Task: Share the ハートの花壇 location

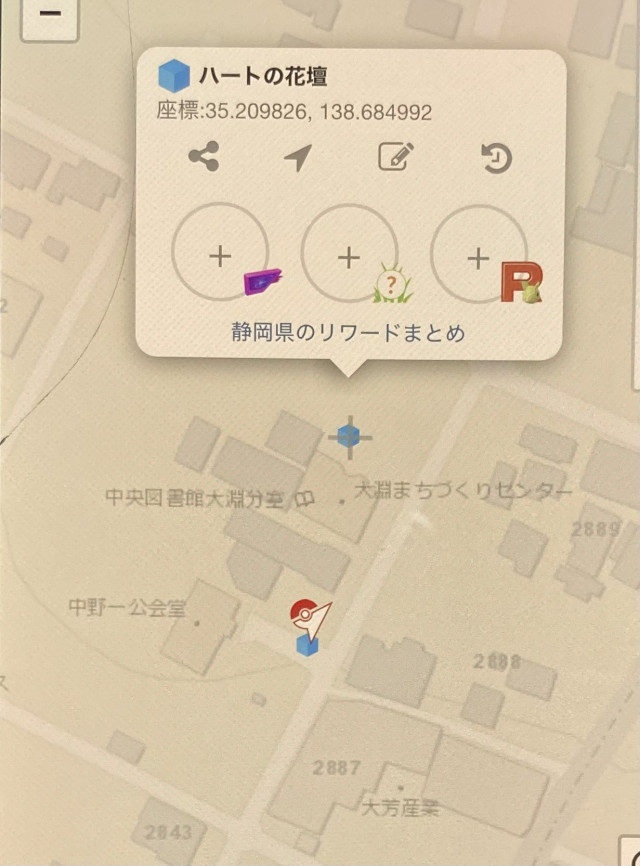Action: [204, 156]
